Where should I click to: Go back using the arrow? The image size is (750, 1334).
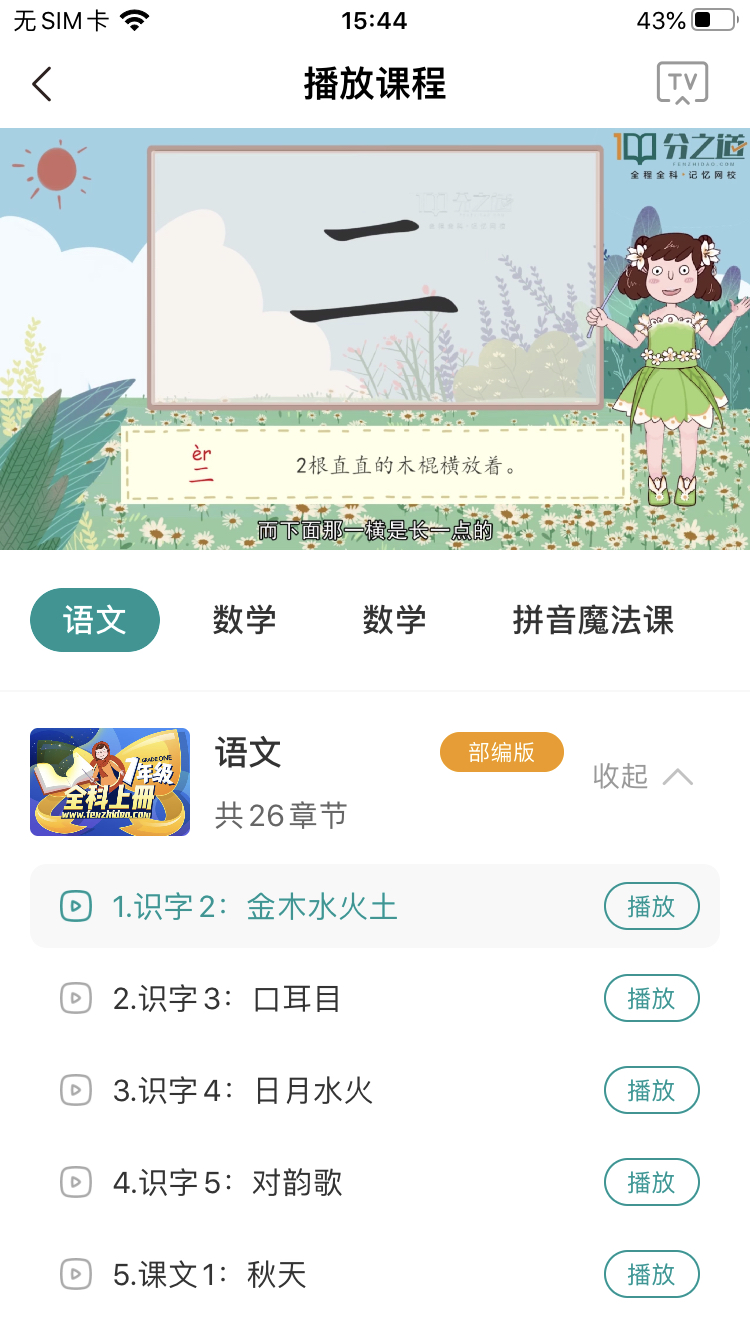tap(41, 84)
